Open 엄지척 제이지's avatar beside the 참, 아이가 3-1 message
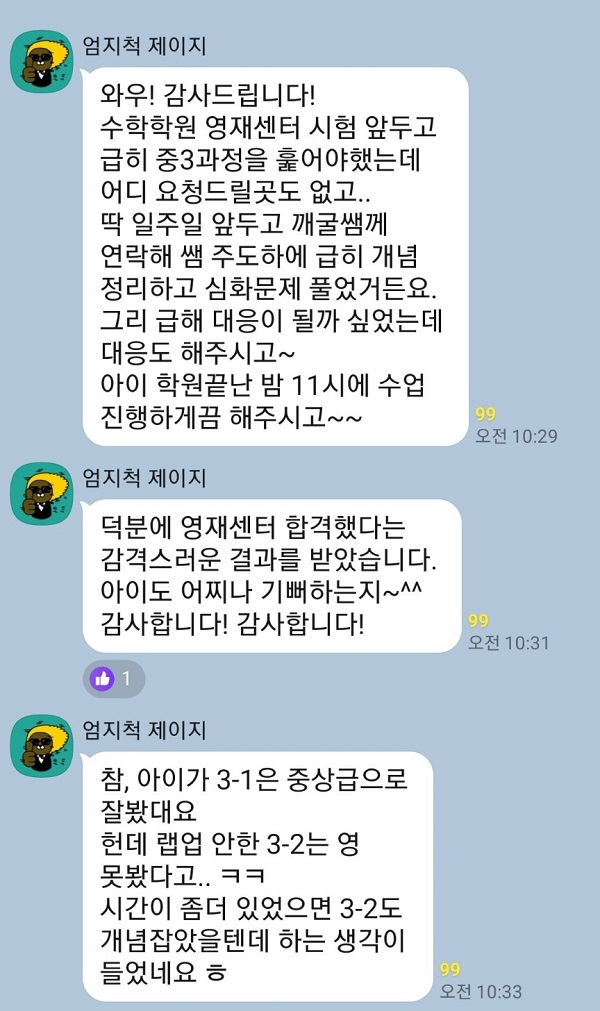The height and width of the screenshot is (1011, 600). click(40, 748)
